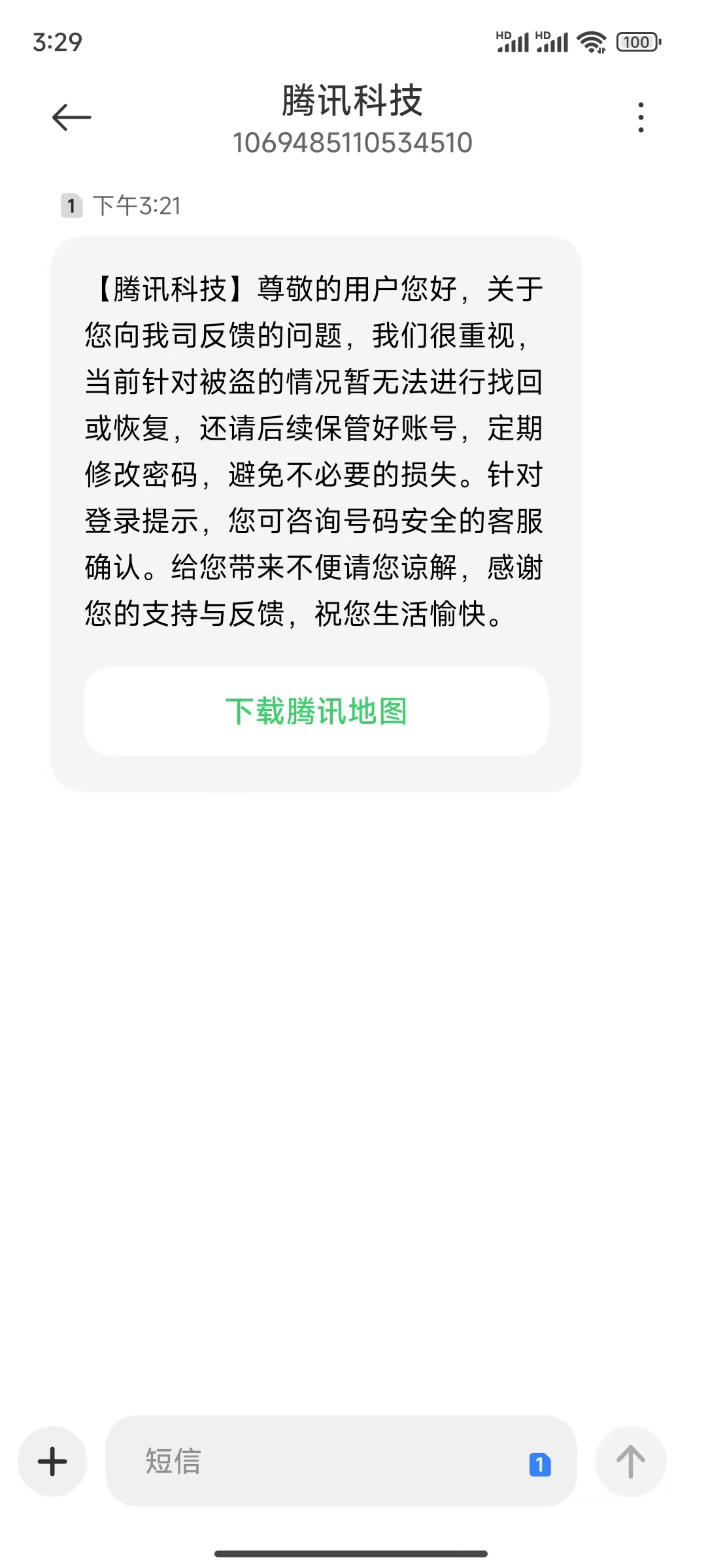Go back to the message list
Image resolution: width=706 pixels, height=1568 pixels.
(71, 118)
